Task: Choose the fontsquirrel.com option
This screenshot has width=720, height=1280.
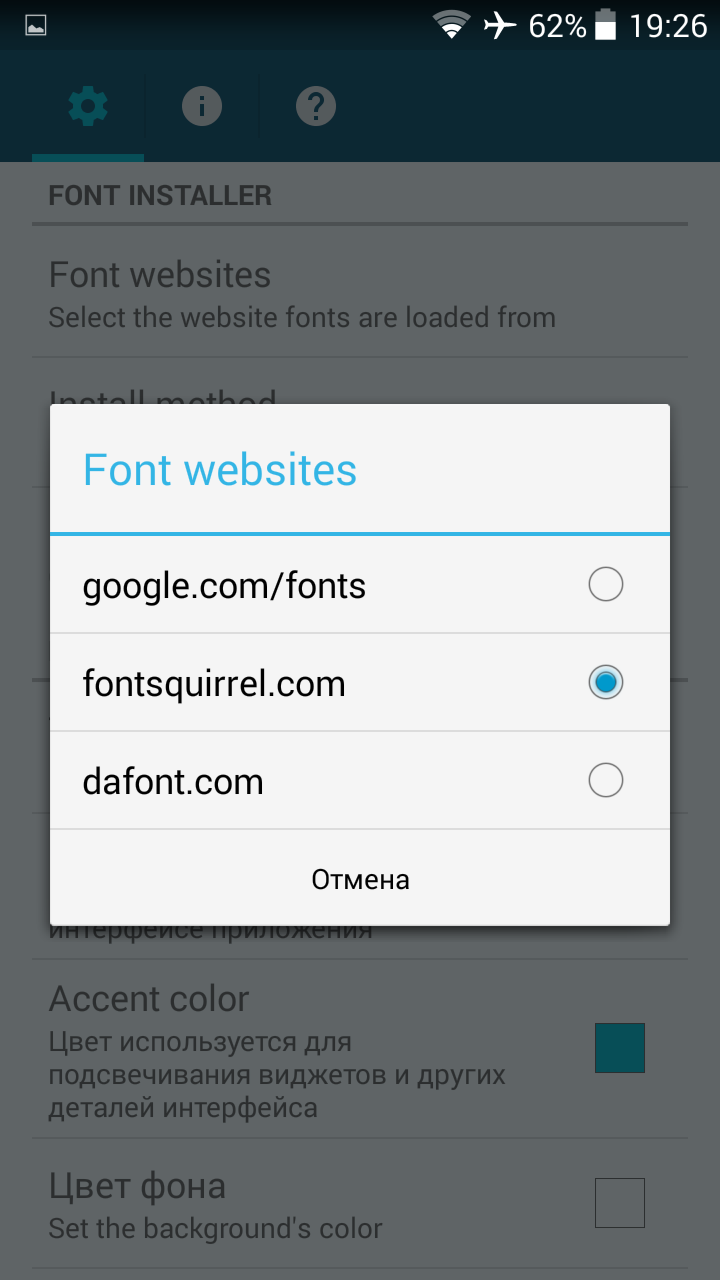Action: click(x=360, y=683)
